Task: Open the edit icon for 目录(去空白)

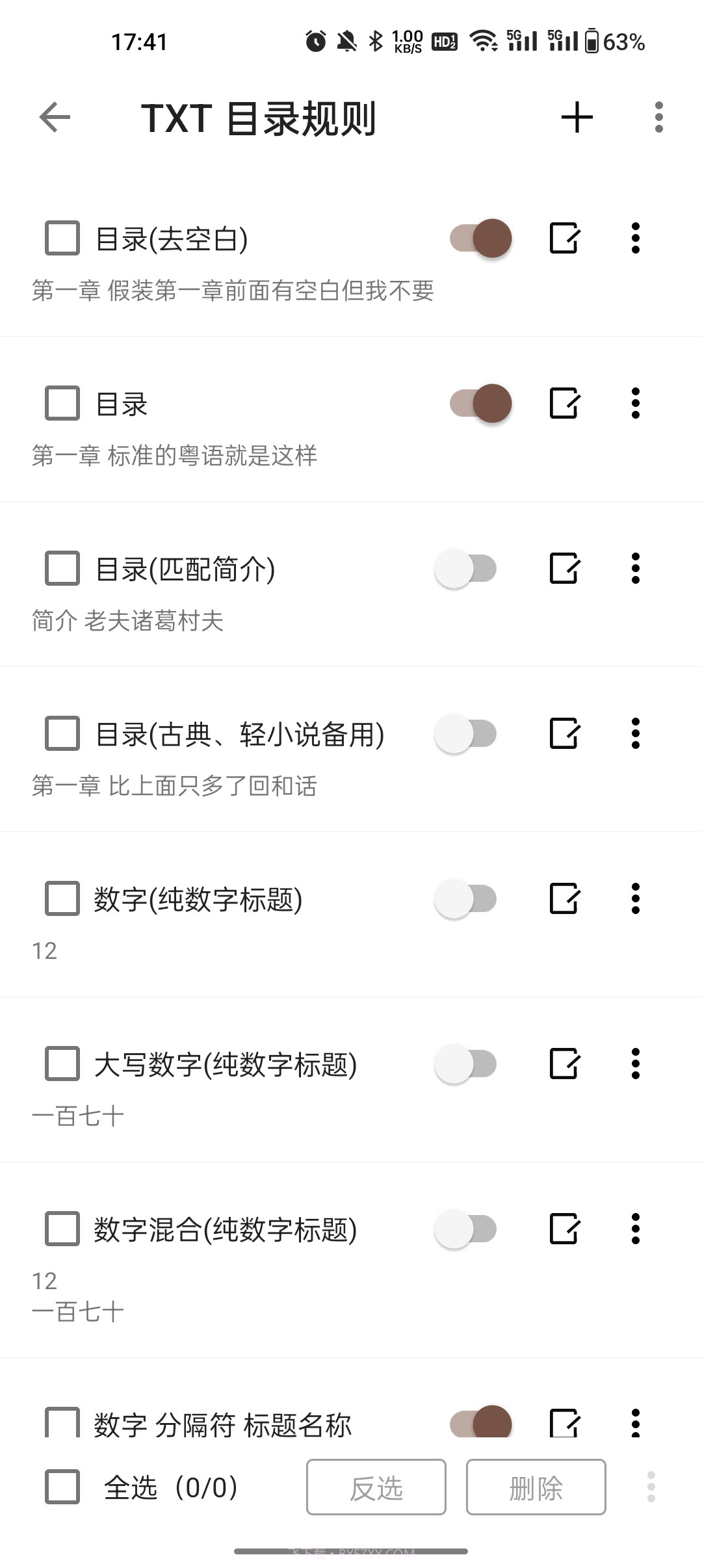Action: [x=564, y=238]
